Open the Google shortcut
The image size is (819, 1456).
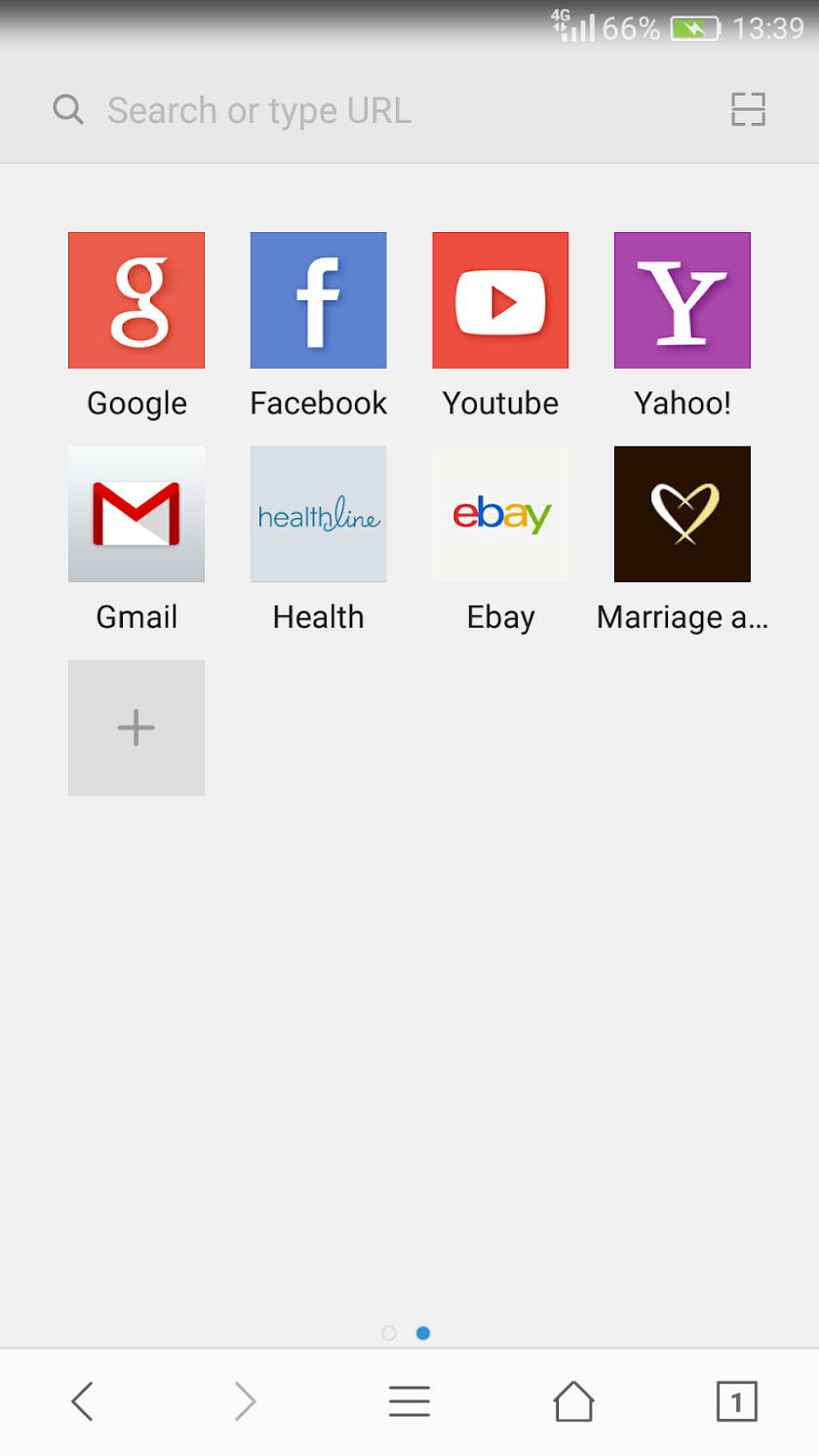click(x=136, y=300)
